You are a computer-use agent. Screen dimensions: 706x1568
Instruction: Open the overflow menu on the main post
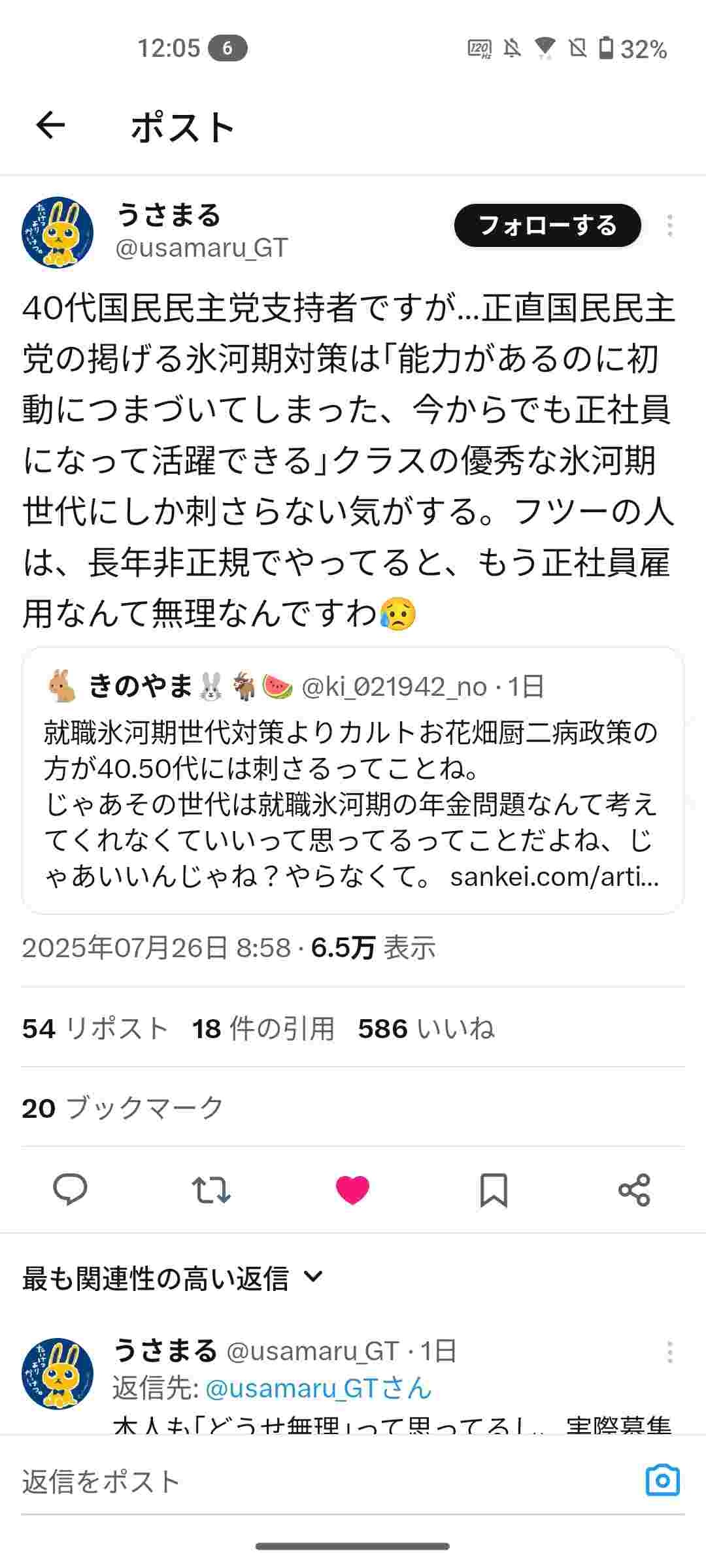click(x=669, y=225)
